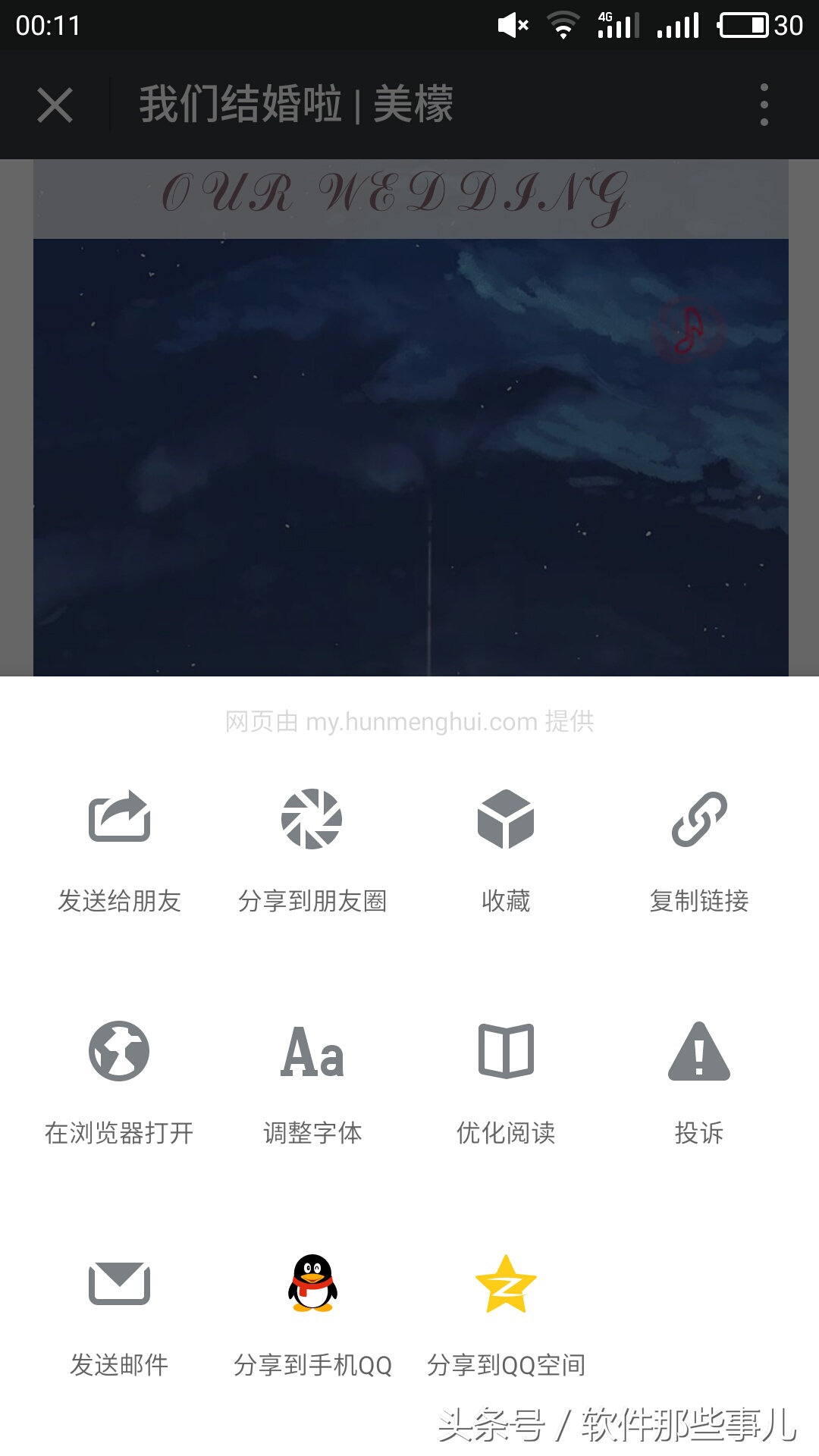Tap the page title 我们结婚啦 | 美檬

(296, 105)
